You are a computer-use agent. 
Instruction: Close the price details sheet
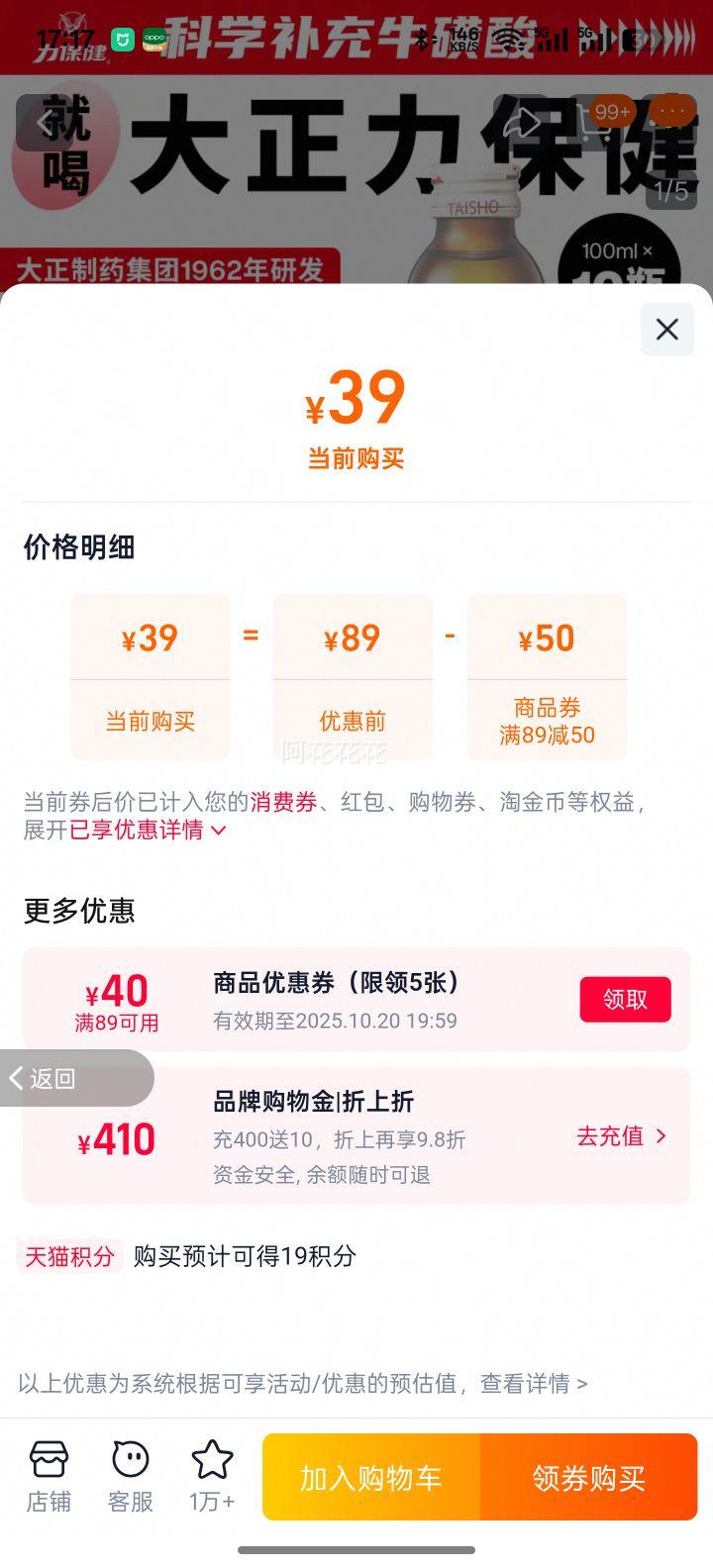click(666, 330)
